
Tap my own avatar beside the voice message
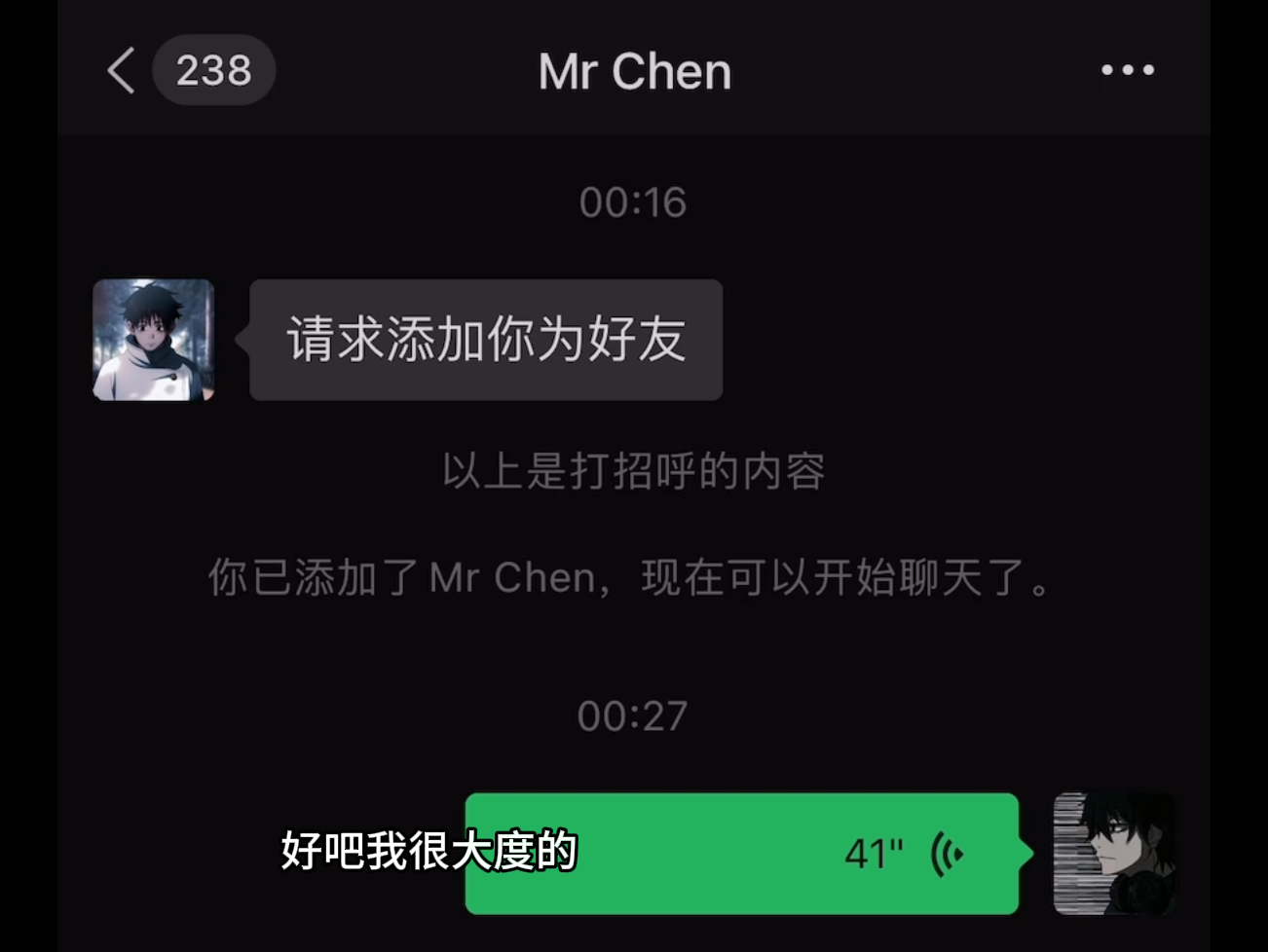1114,854
